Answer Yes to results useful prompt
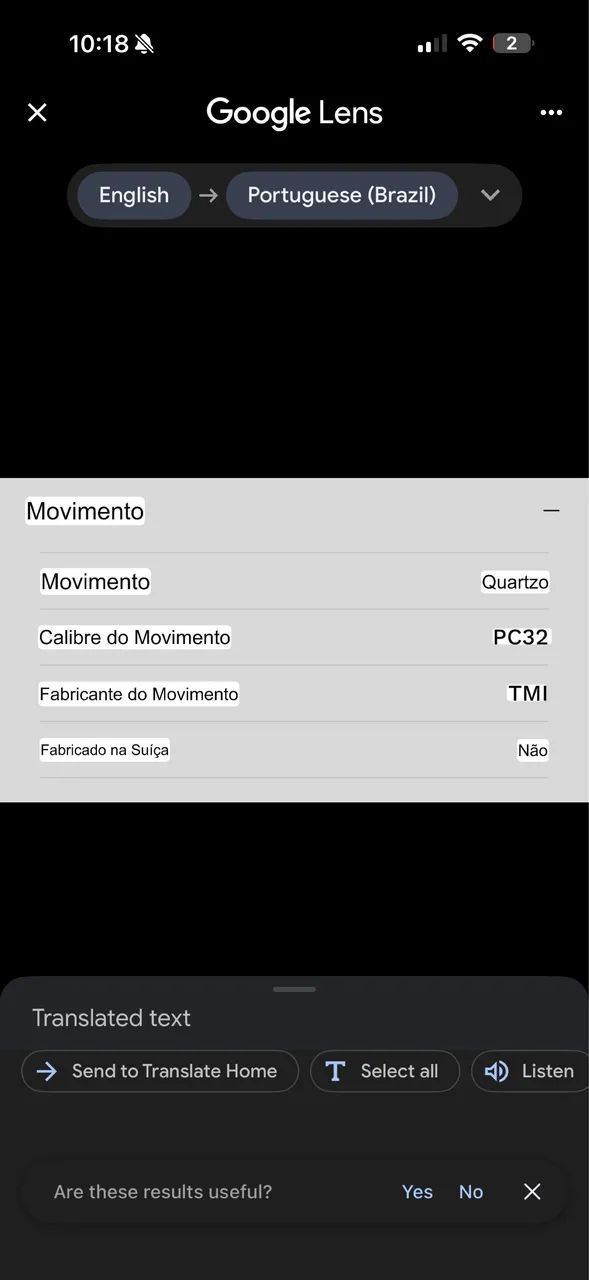Image resolution: width=589 pixels, height=1280 pixels. click(417, 1191)
